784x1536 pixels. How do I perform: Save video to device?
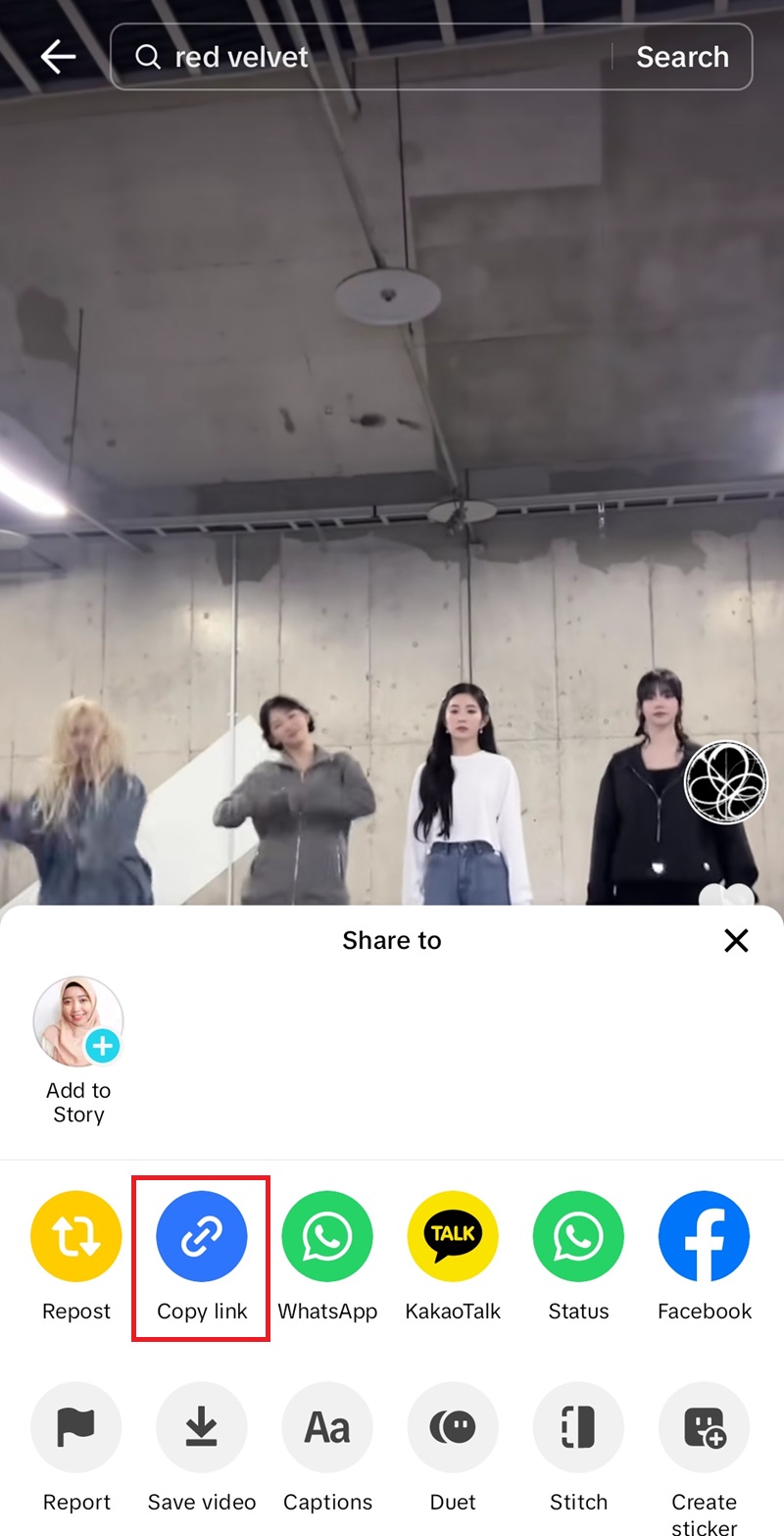(x=202, y=1428)
